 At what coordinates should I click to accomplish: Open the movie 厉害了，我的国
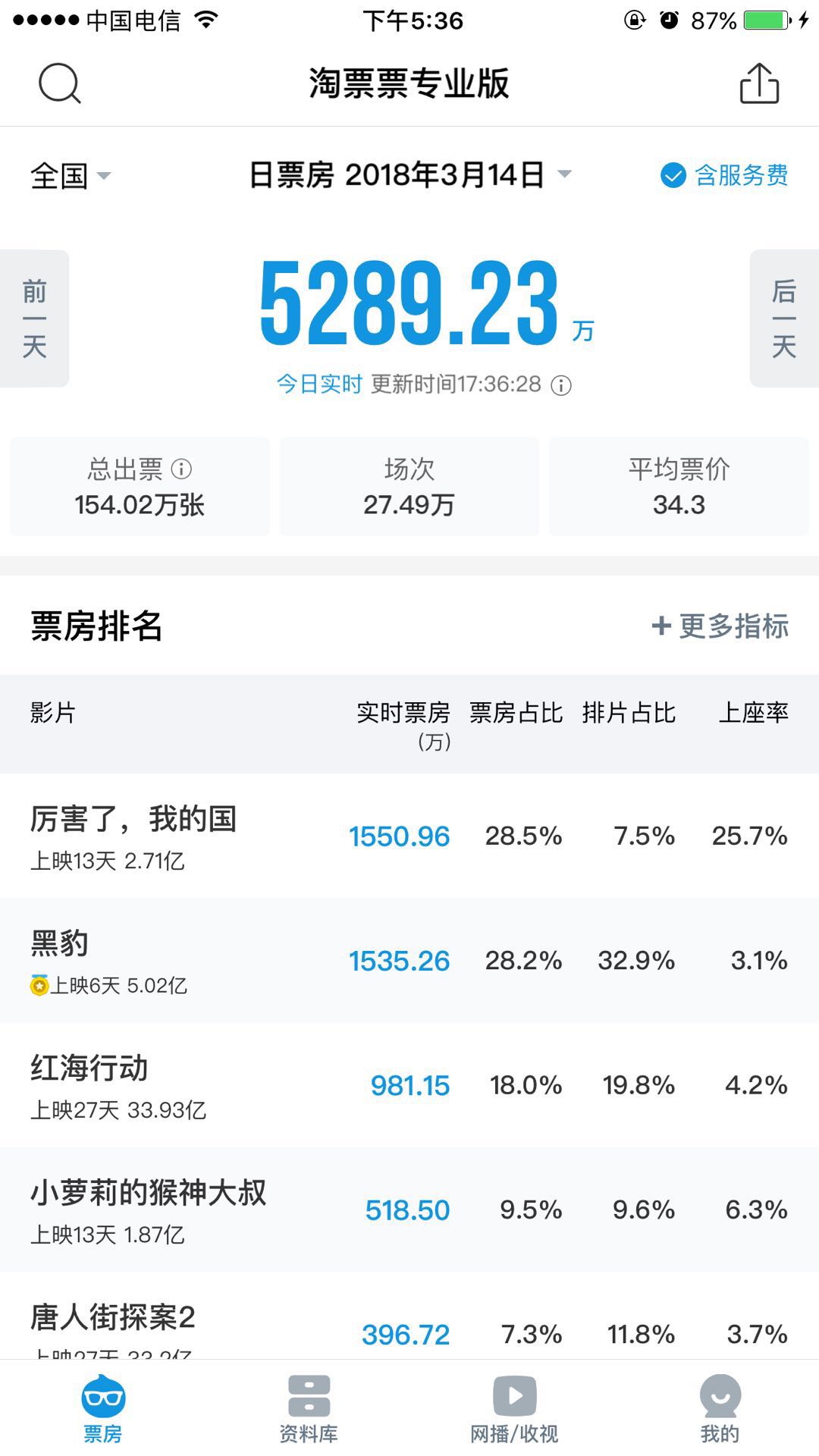click(409, 836)
